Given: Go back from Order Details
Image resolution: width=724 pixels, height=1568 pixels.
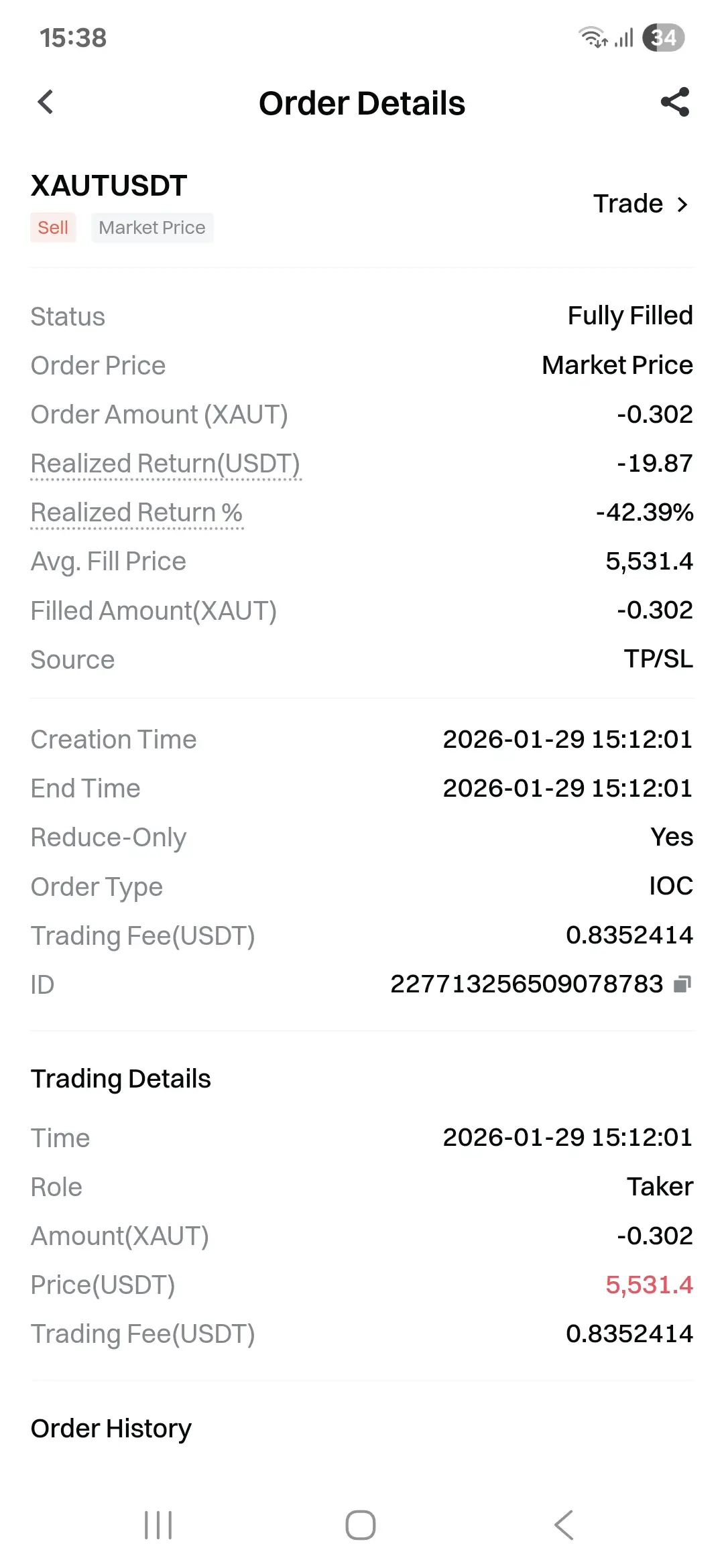Looking at the screenshot, I should (x=46, y=103).
